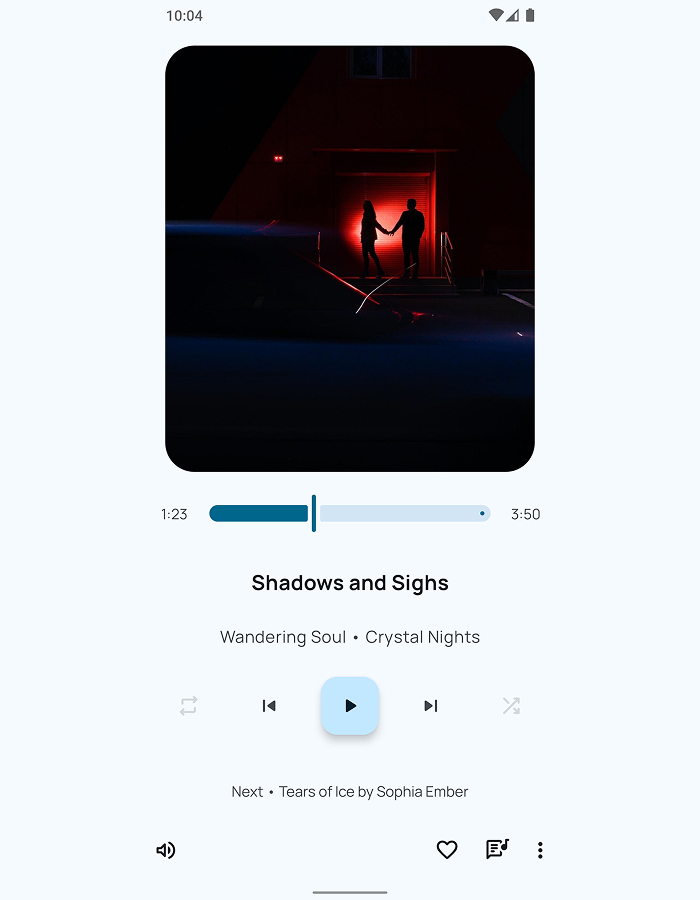Like this song with the heart
Screen dimensions: 700x900
point(447,850)
